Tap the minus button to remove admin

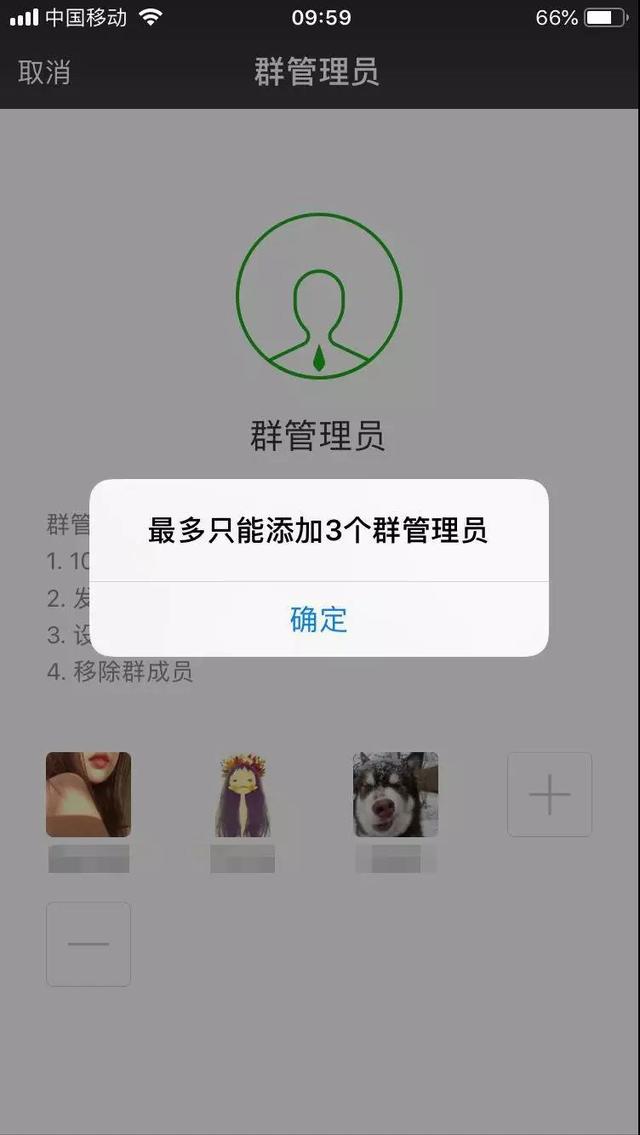click(x=88, y=944)
